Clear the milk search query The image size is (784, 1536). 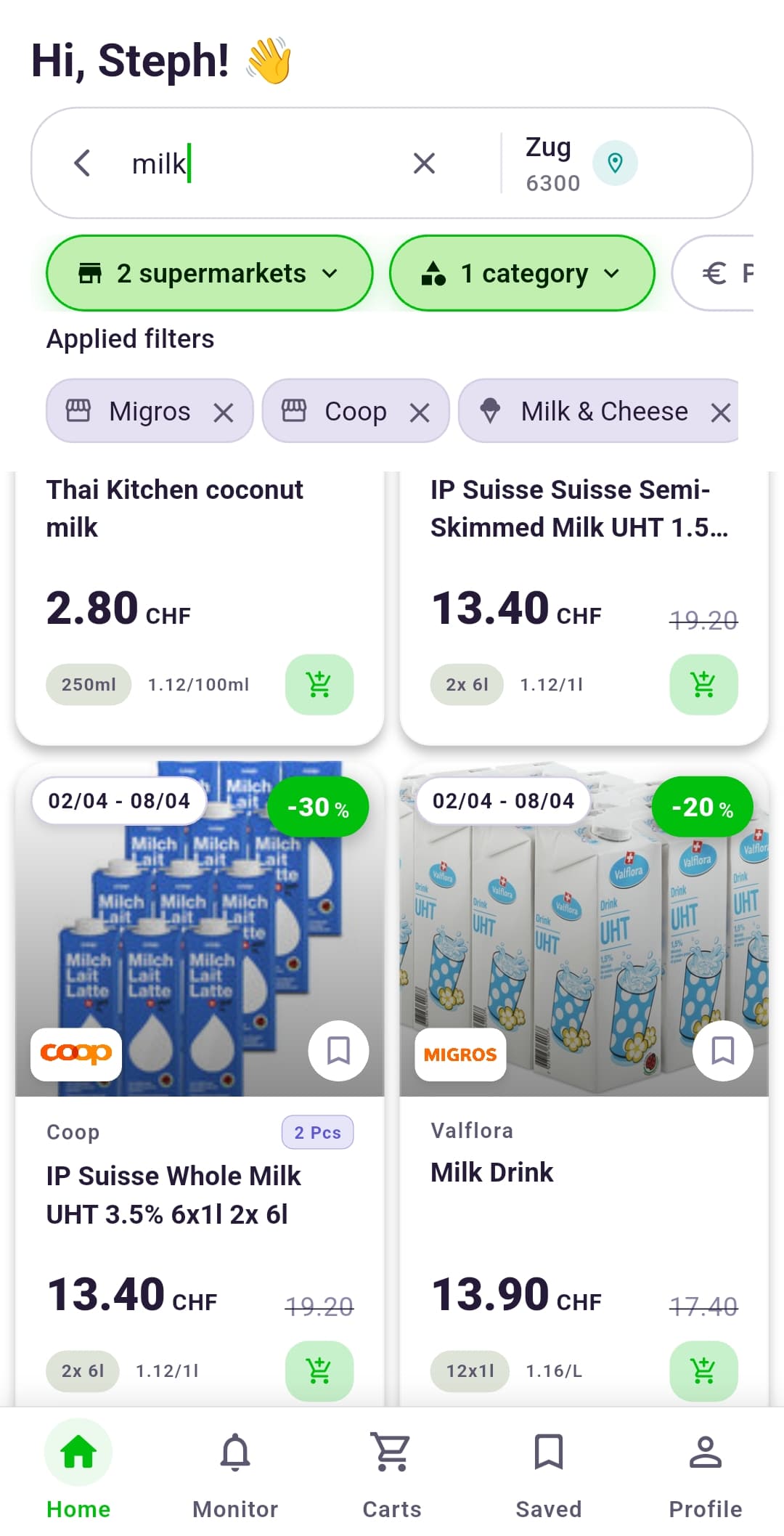coord(424,162)
